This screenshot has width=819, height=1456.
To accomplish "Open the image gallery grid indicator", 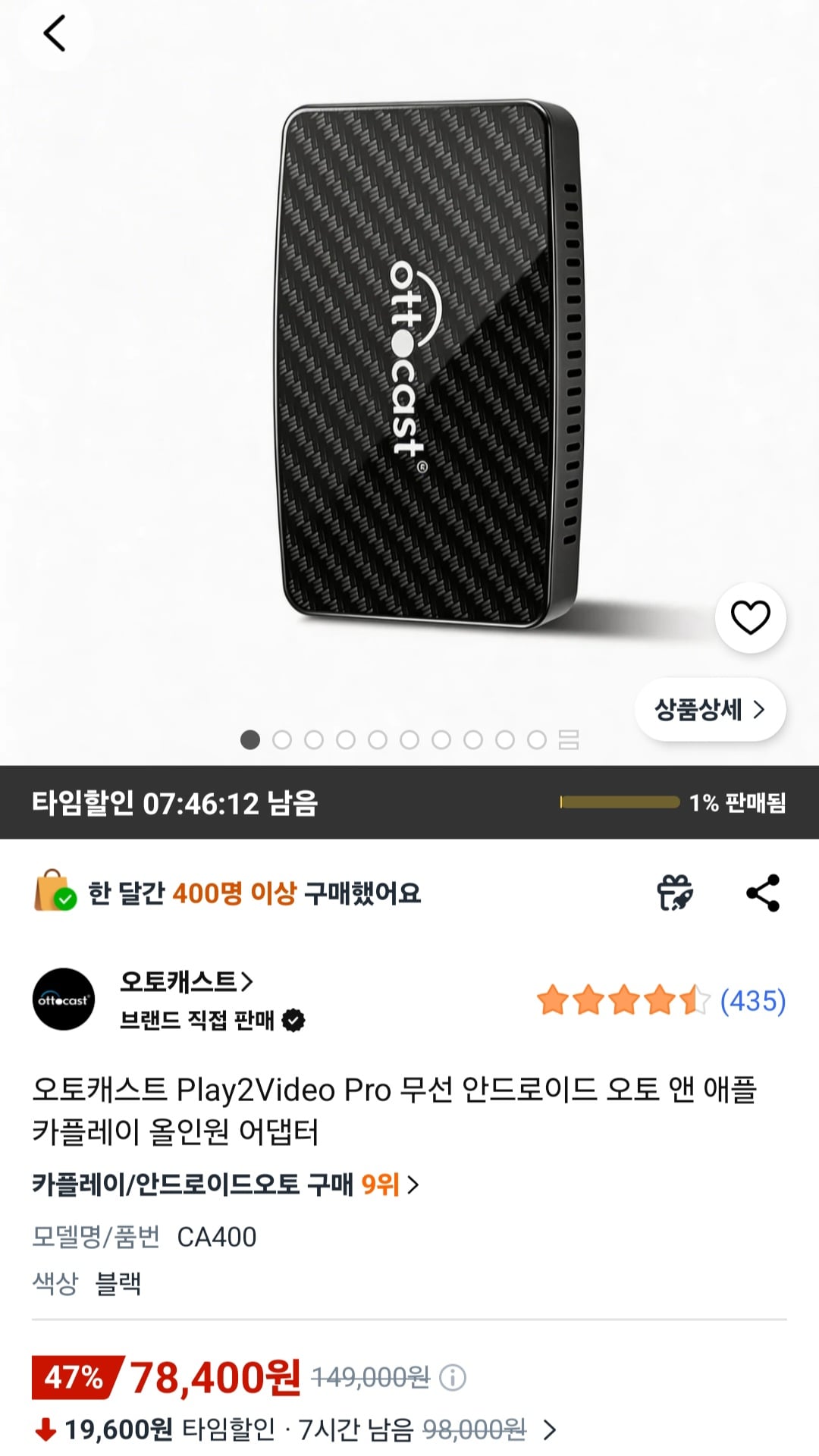I will pyautogui.click(x=569, y=739).
